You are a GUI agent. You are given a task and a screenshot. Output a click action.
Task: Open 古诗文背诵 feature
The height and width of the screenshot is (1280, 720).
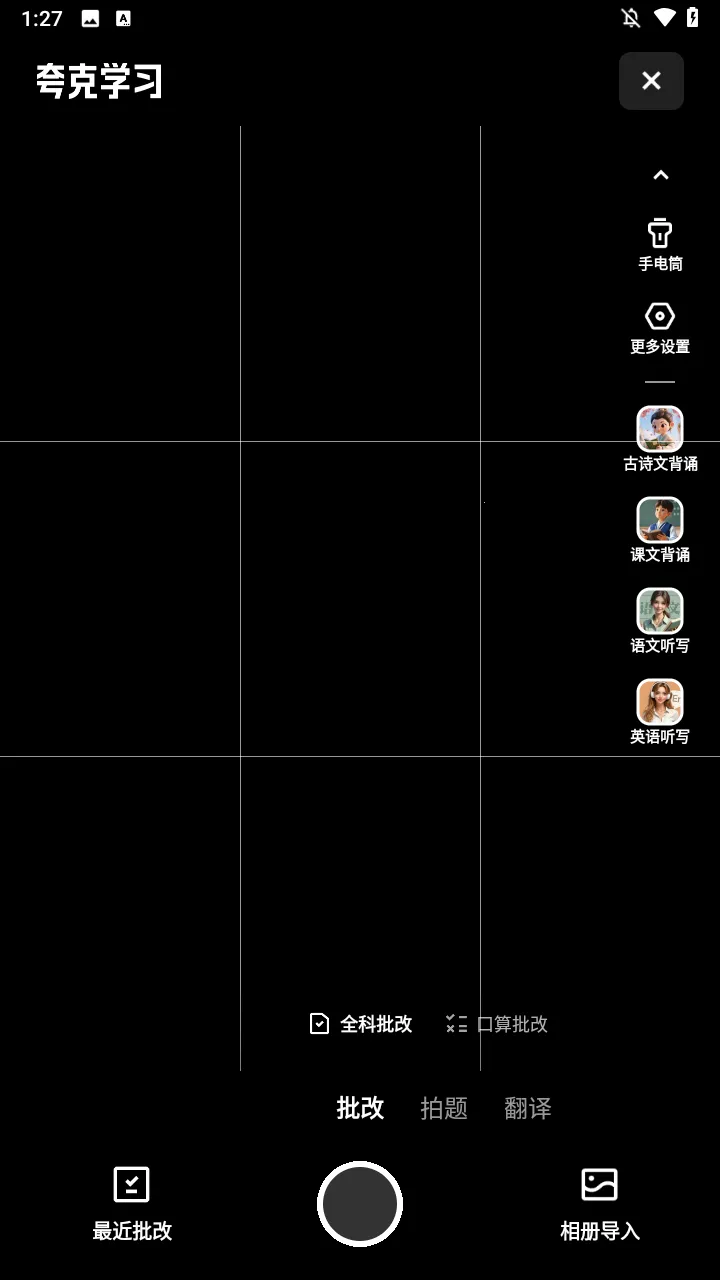coord(660,437)
